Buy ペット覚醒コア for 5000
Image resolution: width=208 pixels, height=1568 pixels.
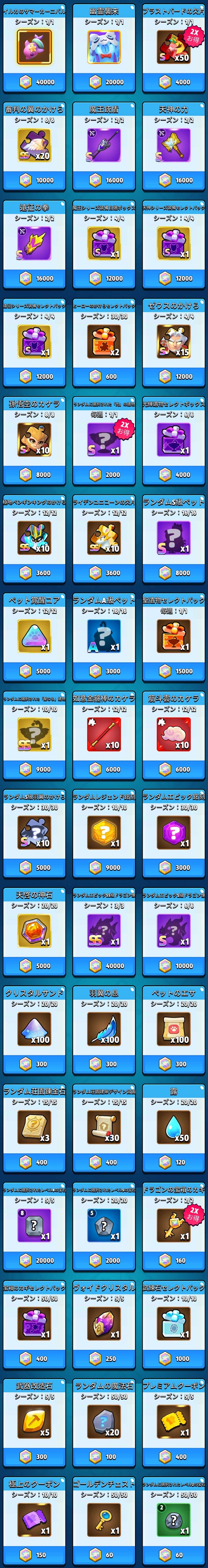(34, 671)
